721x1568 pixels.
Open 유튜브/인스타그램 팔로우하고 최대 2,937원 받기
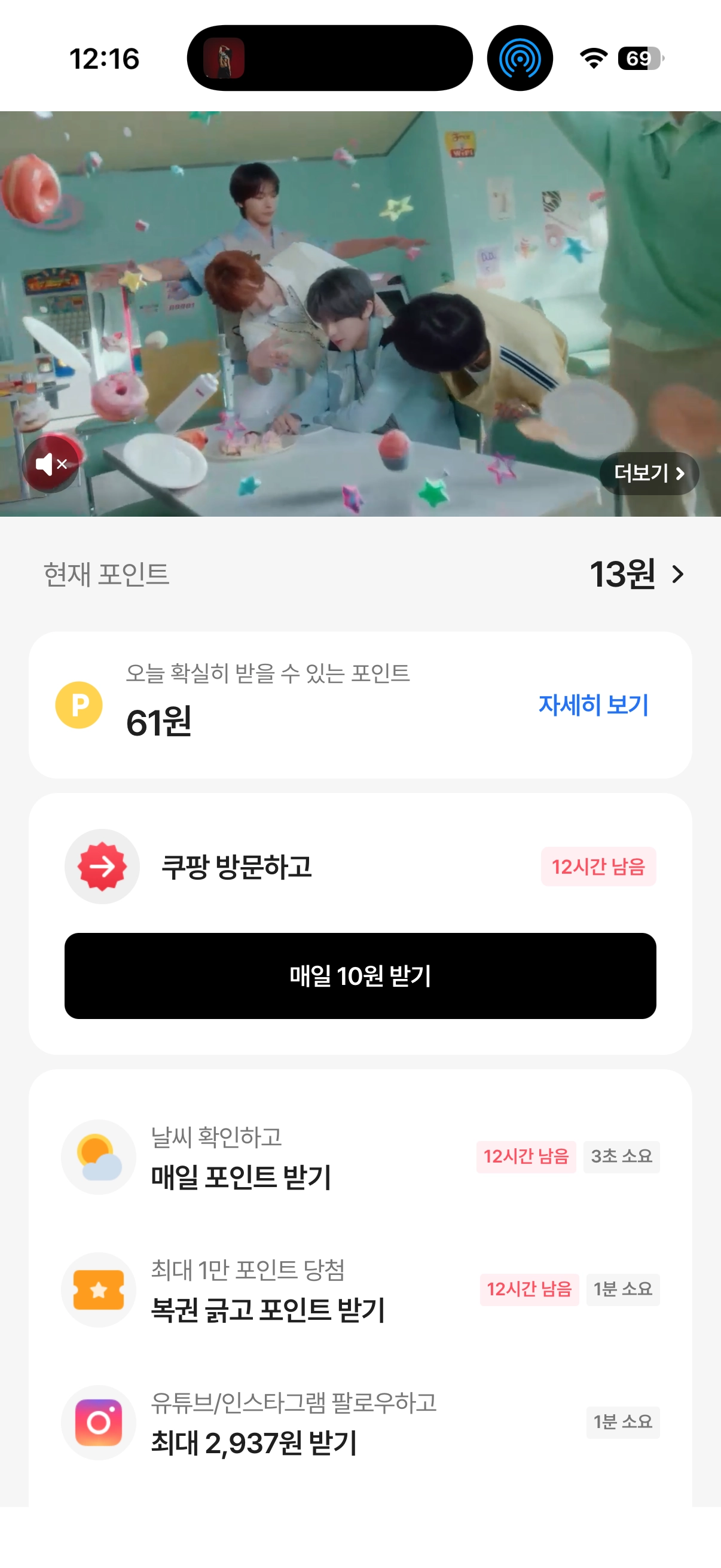pos(360,1422)
